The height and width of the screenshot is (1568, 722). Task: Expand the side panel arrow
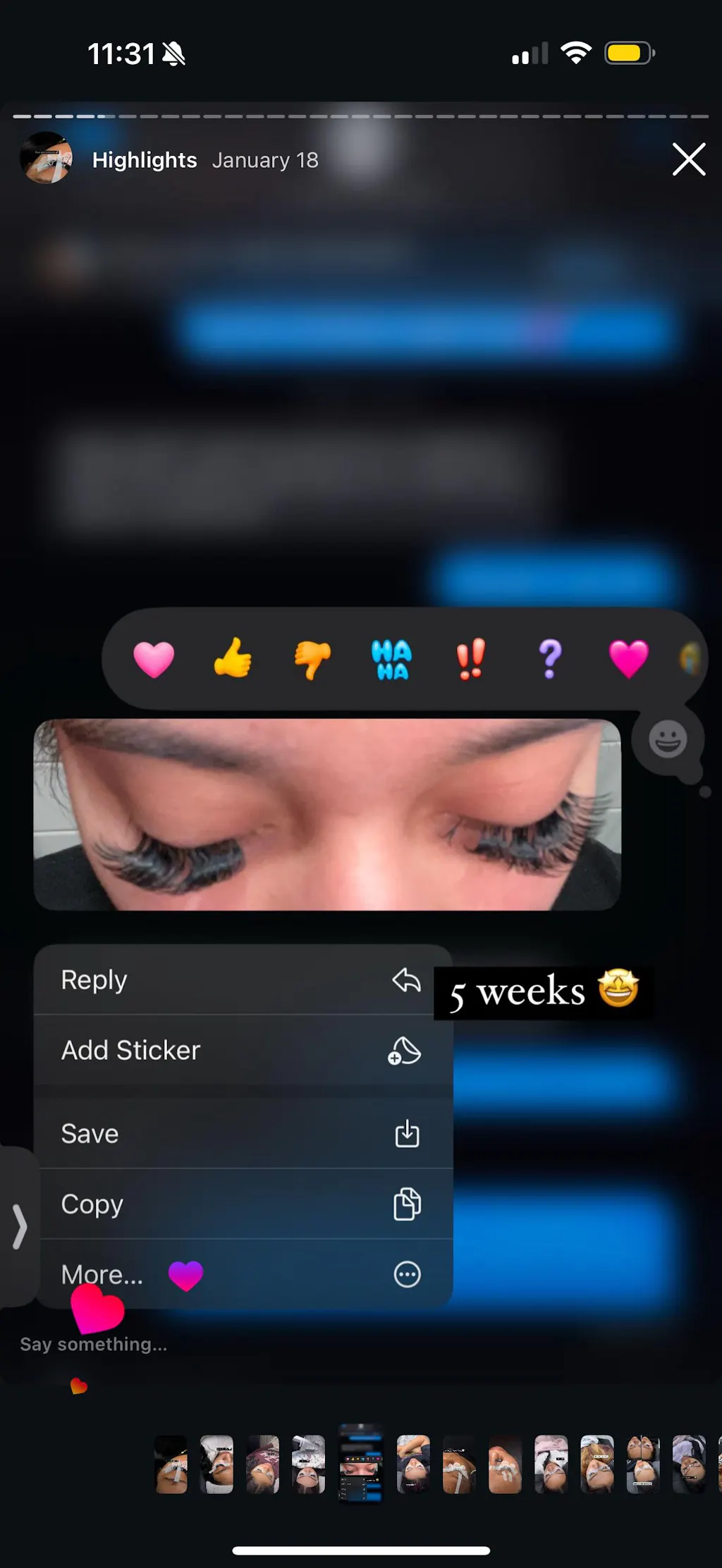click(19, 1227)
